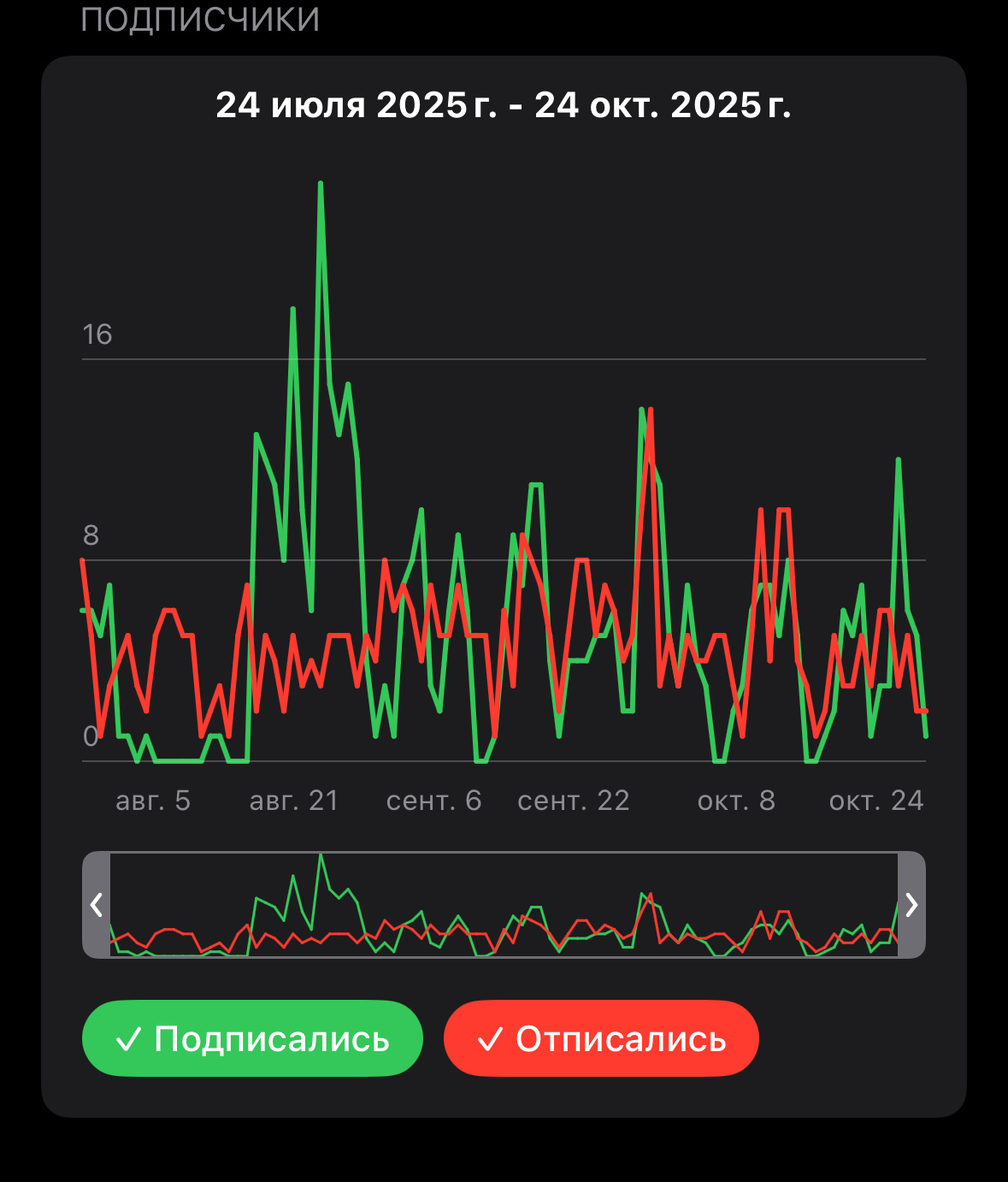Screen dimensions: 1008x1182
Task: Tap the right handle of range selector
Action: point(911,905)
